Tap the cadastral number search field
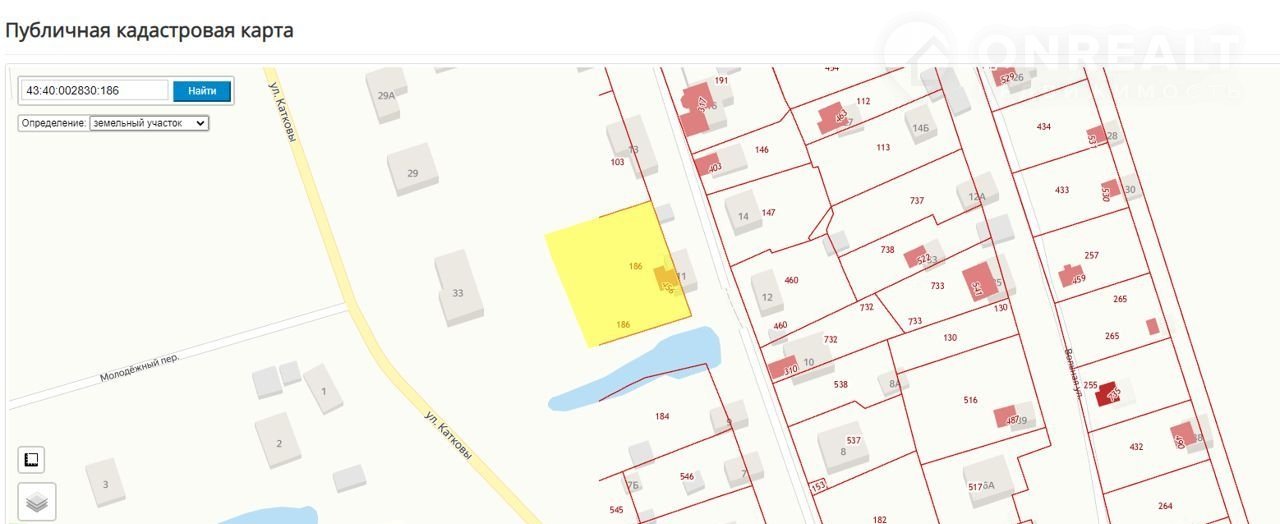 pyautogui.click(x=95, y=90)
